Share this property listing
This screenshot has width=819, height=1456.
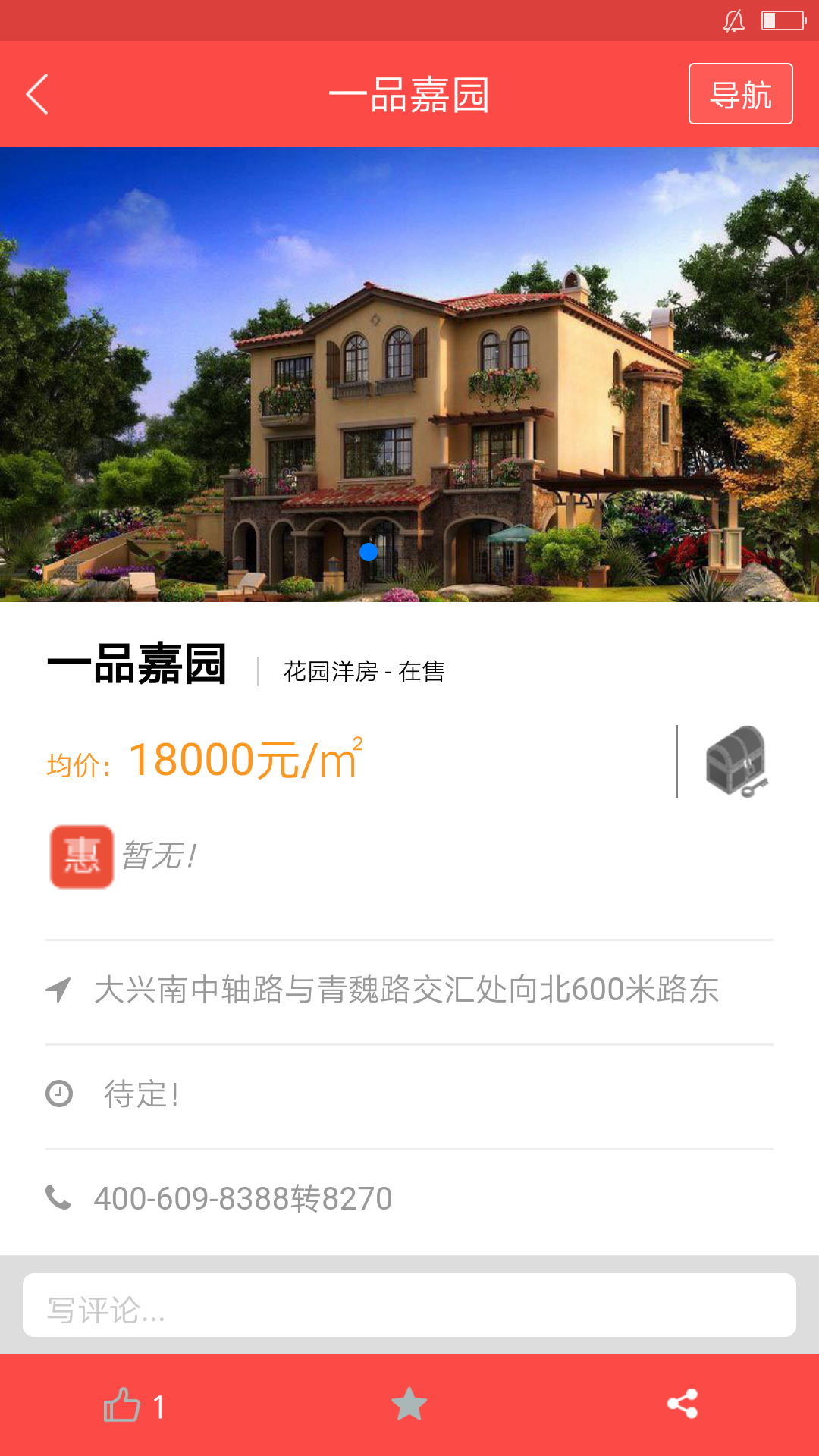(x=682, y=1404)
